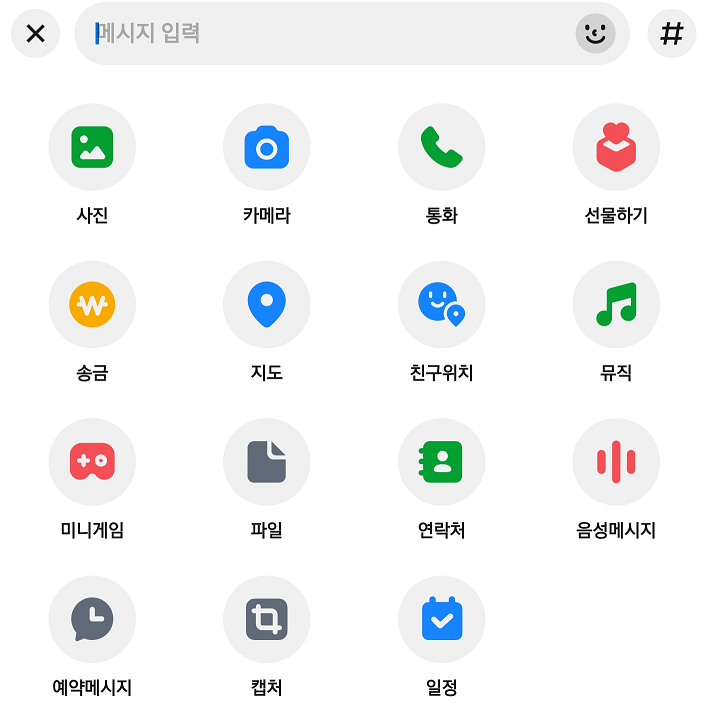Launch 미니게임 from the menu
Image resolution: width=702 pixels, height=714 pixels.
[x=92, y=462]
